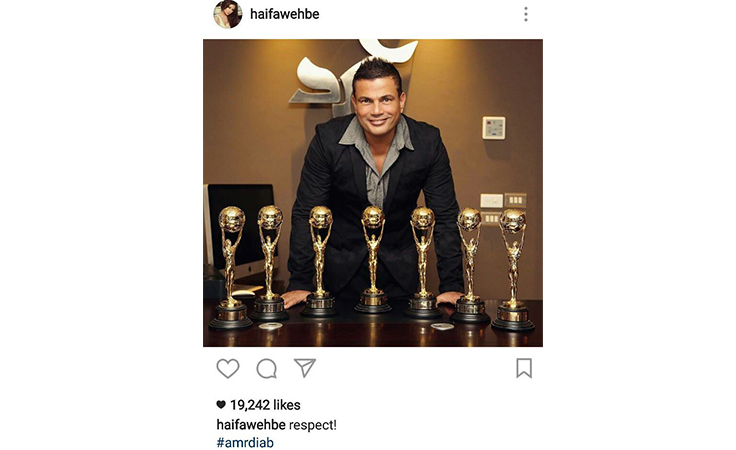Screen dimensions: 736x450
Task: Share the post via the paper plane icon
Action: (x=305, y=368)
